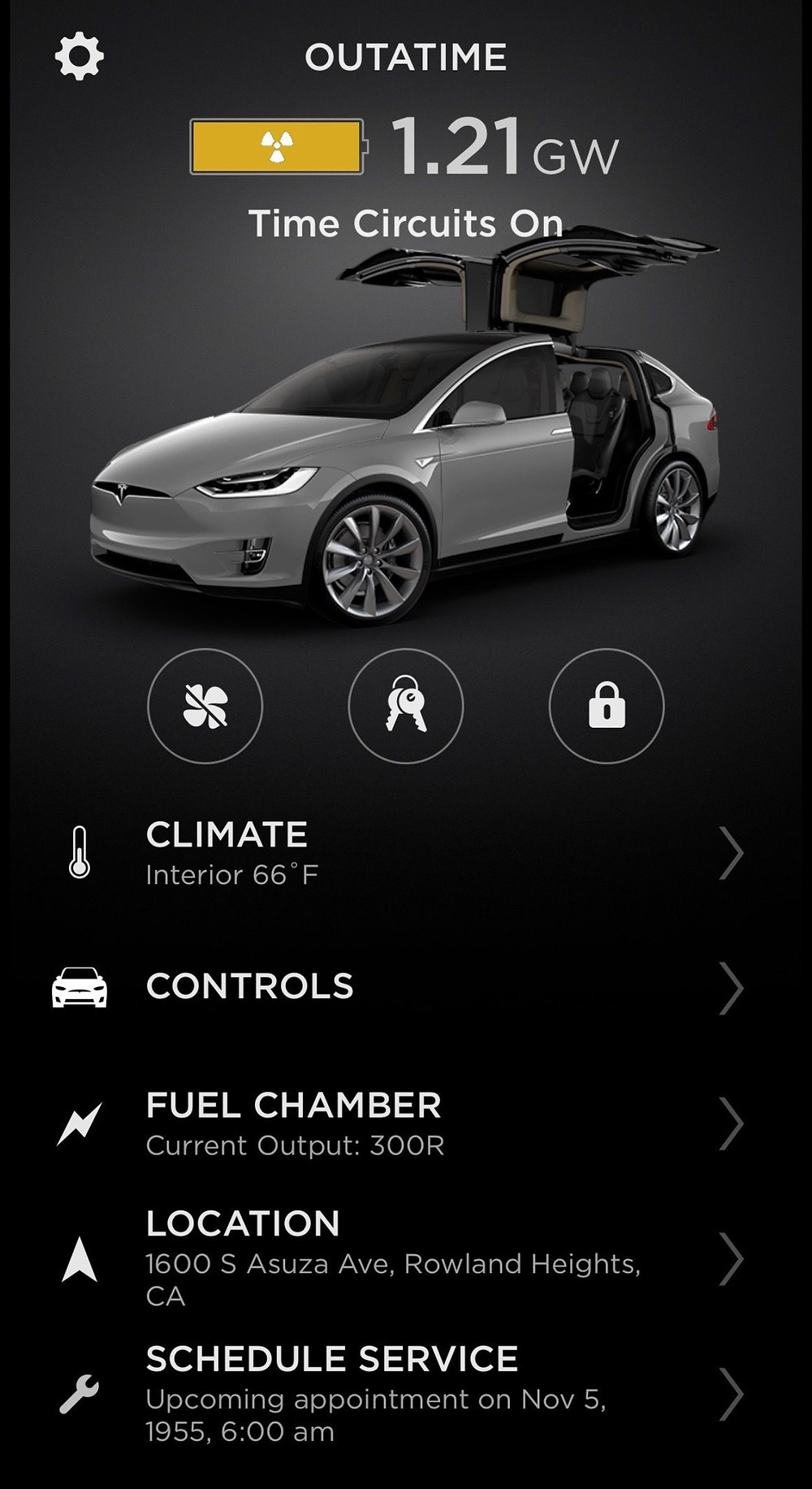
Task: Open the Controls row
Action: point(404,987)
